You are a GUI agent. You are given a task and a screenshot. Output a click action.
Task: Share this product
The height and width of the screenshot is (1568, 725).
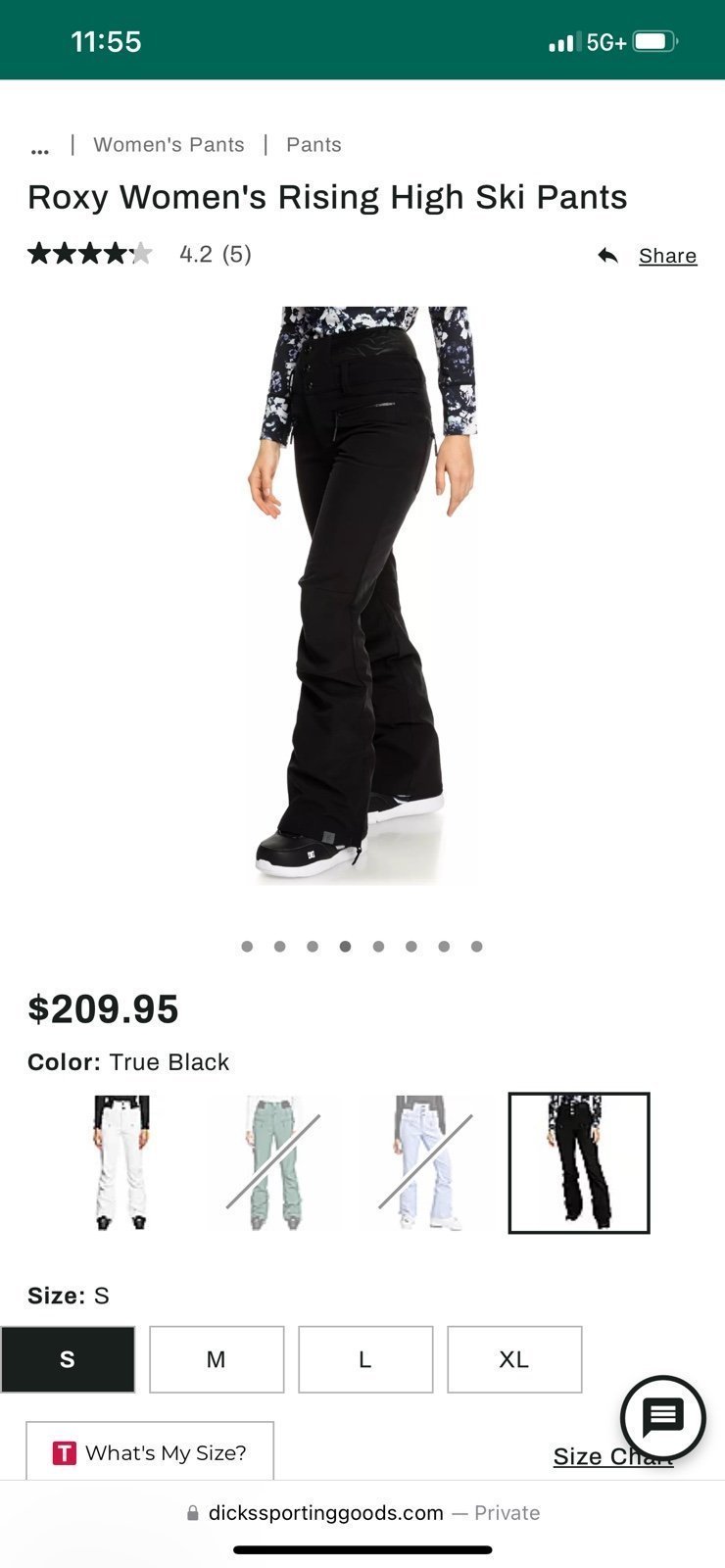point(648,256)
